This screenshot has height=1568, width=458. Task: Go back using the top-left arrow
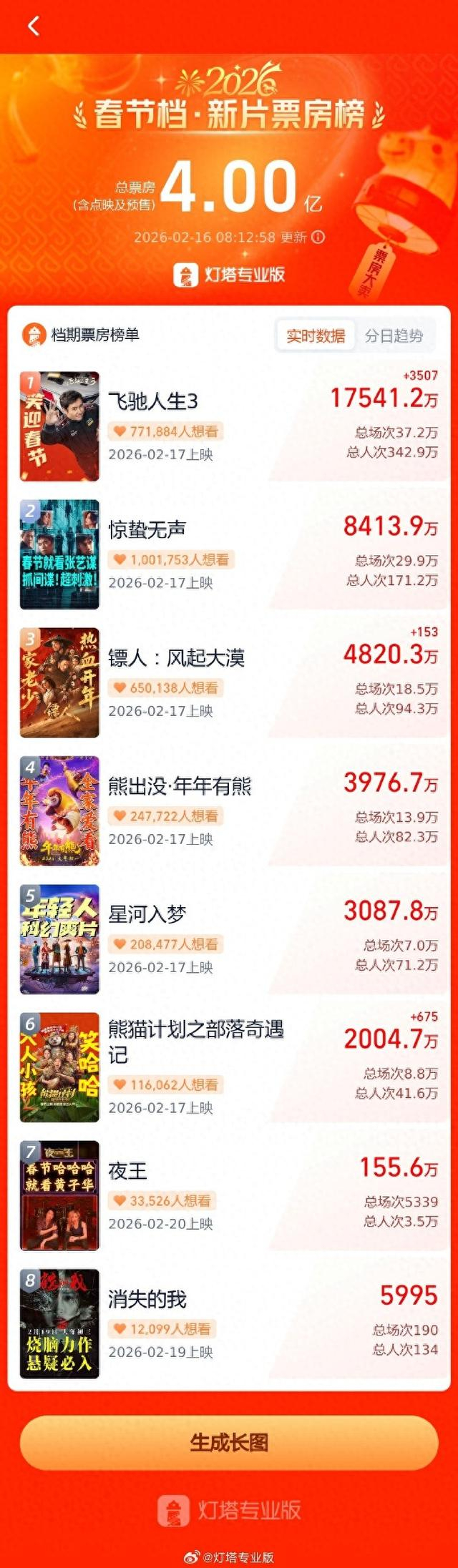[33, 26]
